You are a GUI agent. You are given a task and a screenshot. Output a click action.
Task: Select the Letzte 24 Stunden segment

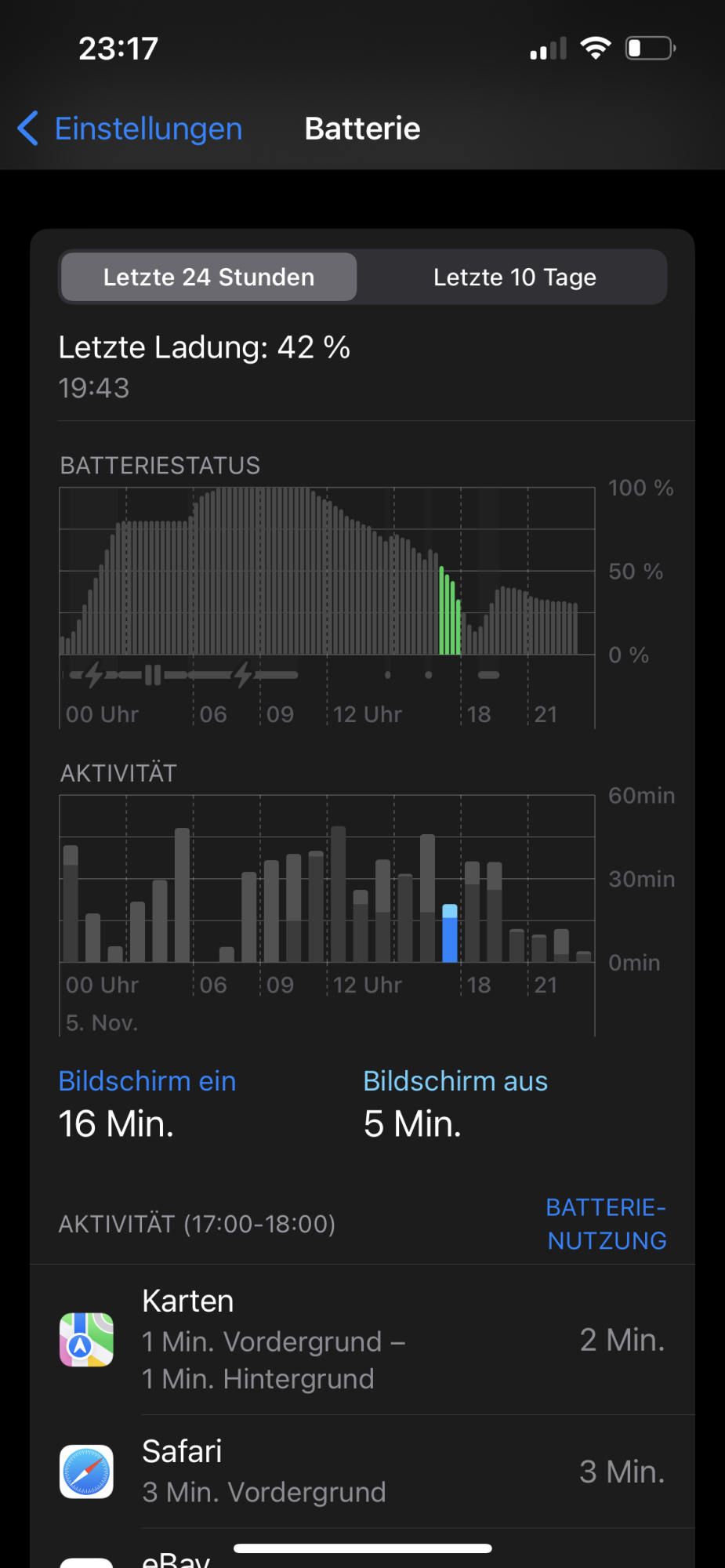point(208,277)
